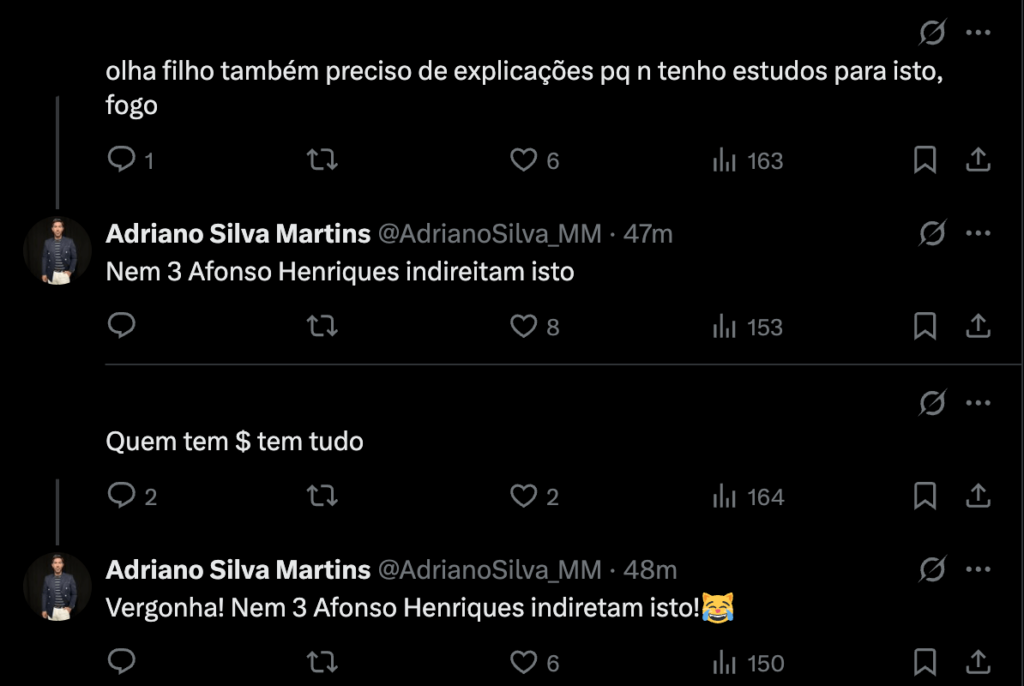Viewport: 1024px width, 686px height.
Task: Reply to the 47m Adriano Silva Martins tweet
Action: pos(121,326)
